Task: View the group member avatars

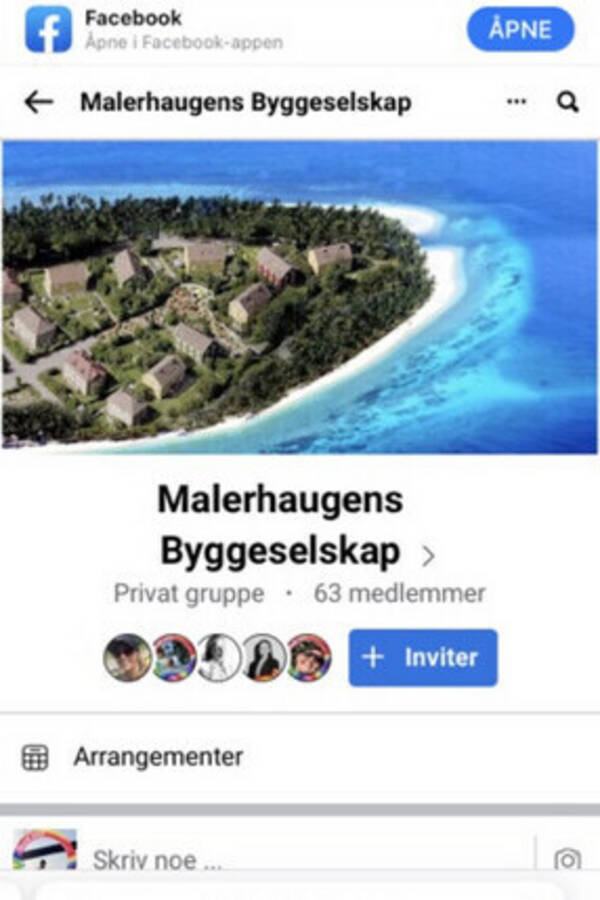Action: [x=217, y=658]
